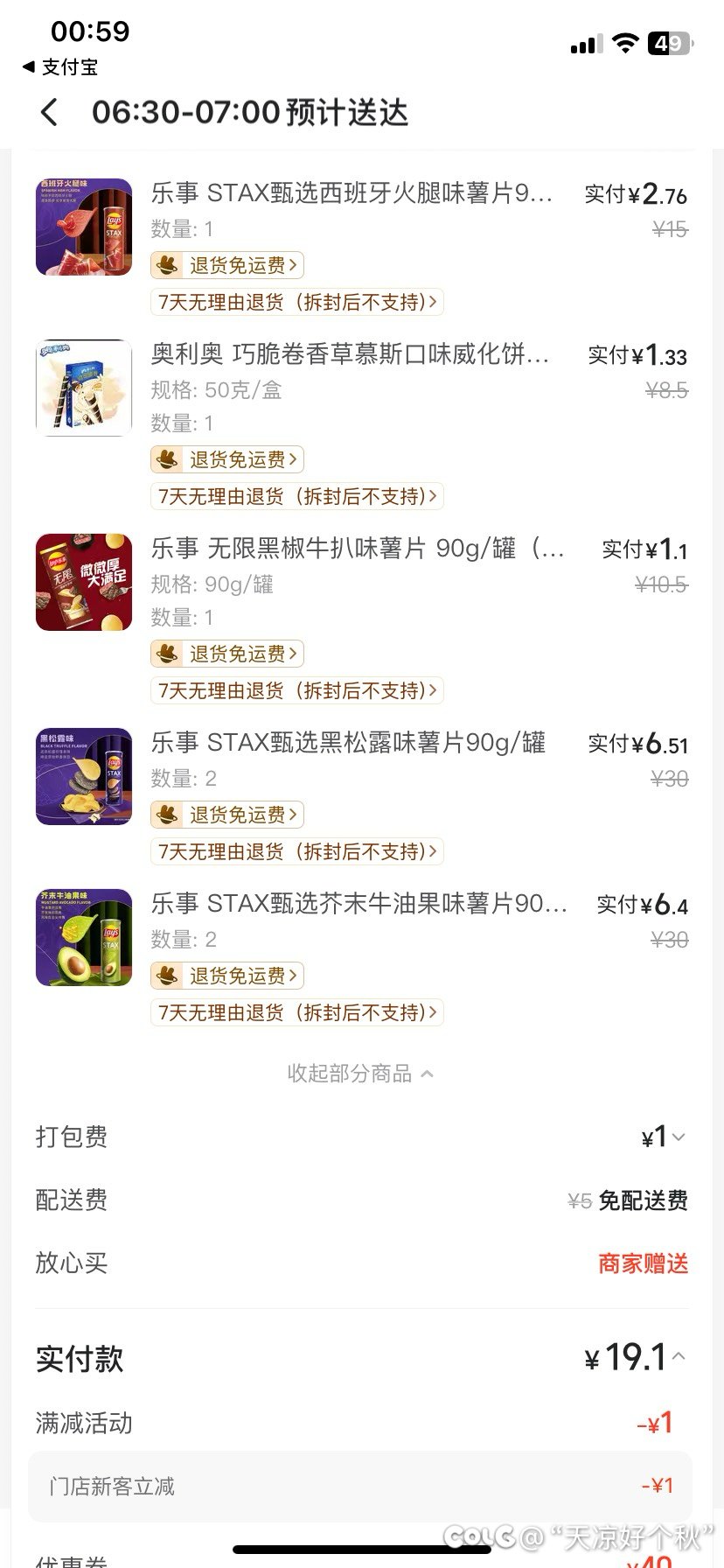Open 乐事芥末牛油果味薯片 product image
The image size is (724, 1568).
click(x=84, y=937)
